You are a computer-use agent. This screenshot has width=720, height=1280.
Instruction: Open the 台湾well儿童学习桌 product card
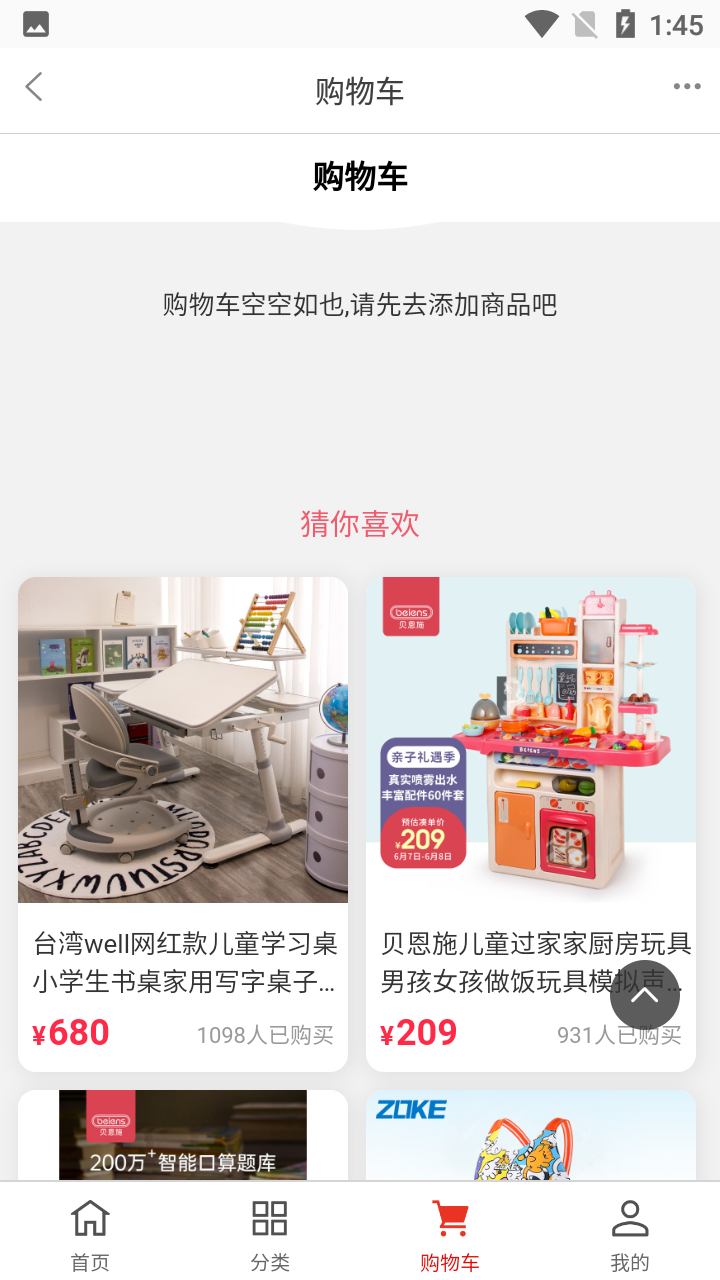coord(183,824)
